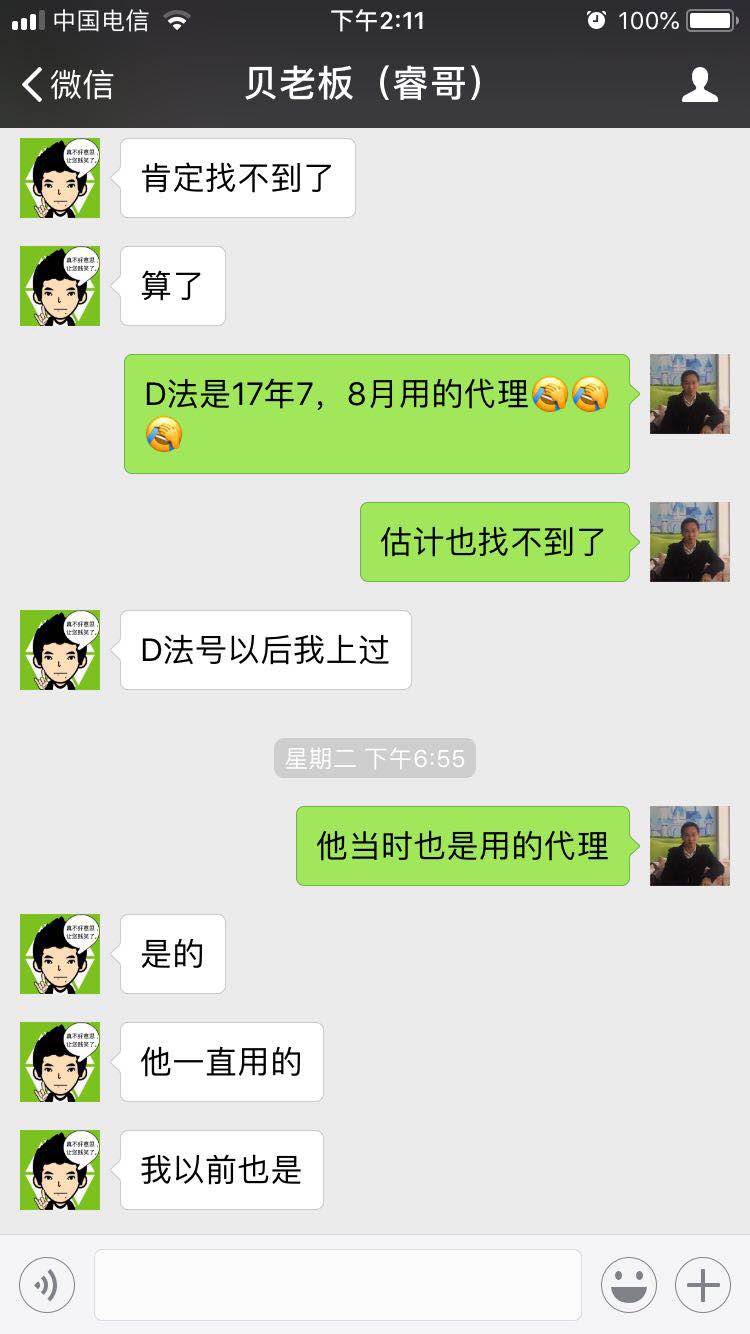This screenshot has width=750, height=1334.
Task: Select the message D法号以后我上过
Action: (x=264, y=650)
